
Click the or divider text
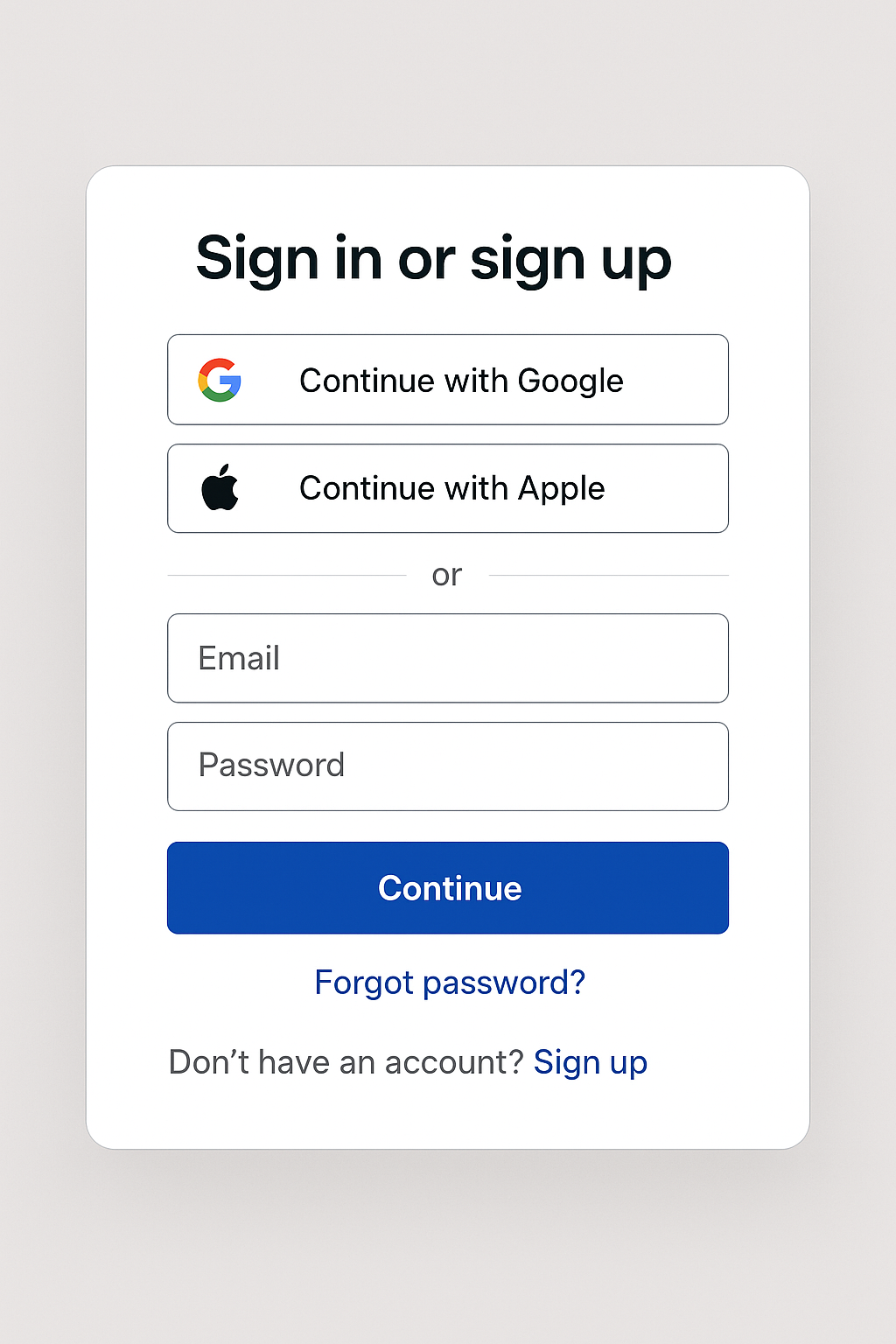tap(447, 574)
